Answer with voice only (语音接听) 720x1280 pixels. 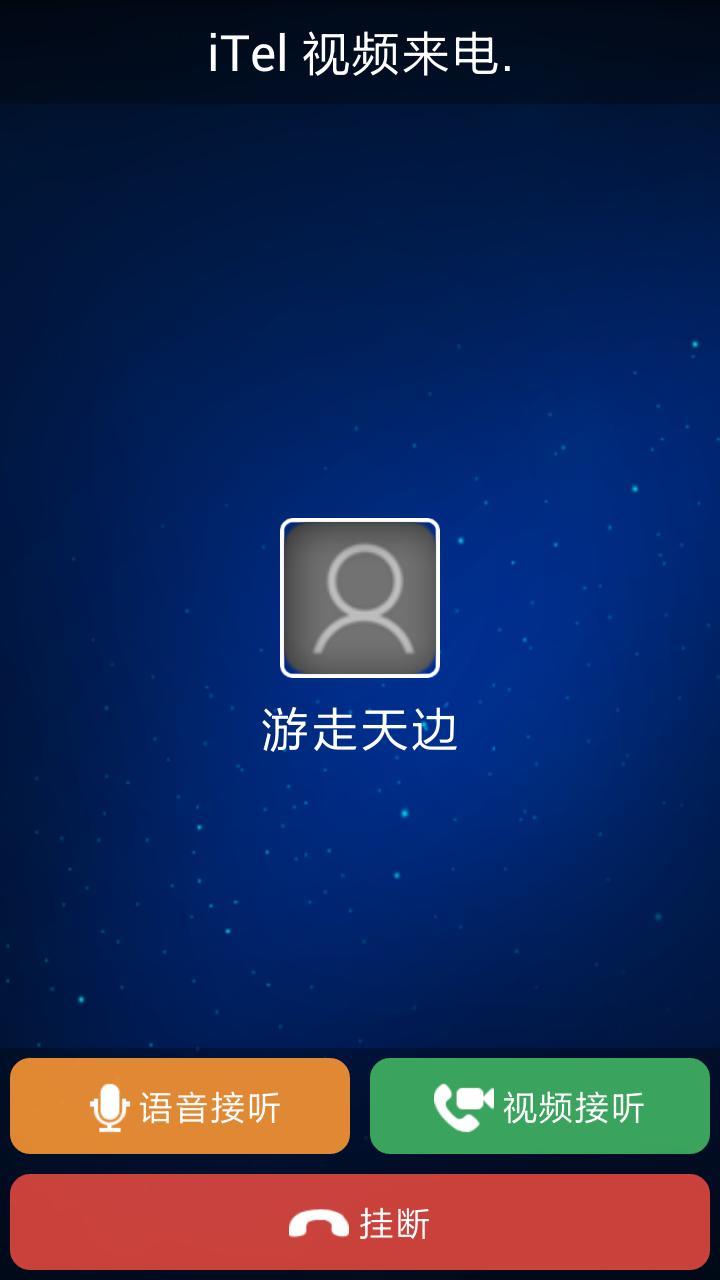[180, 1106]
